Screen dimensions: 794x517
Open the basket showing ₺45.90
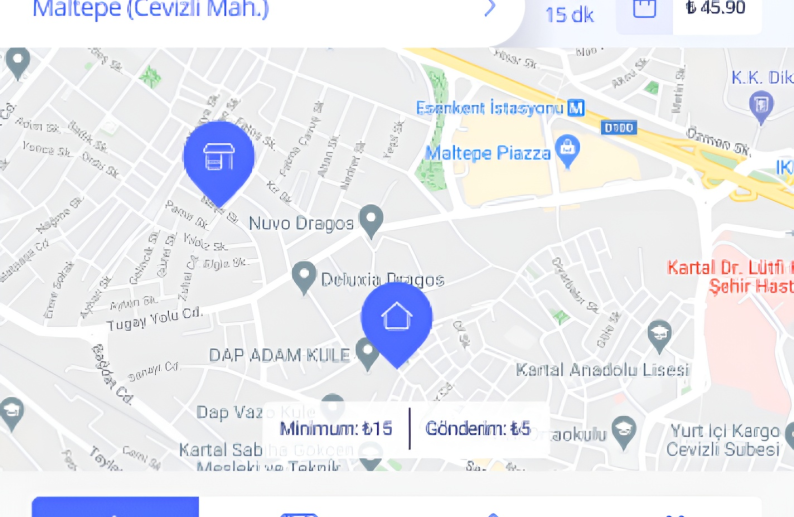point(688,12)
